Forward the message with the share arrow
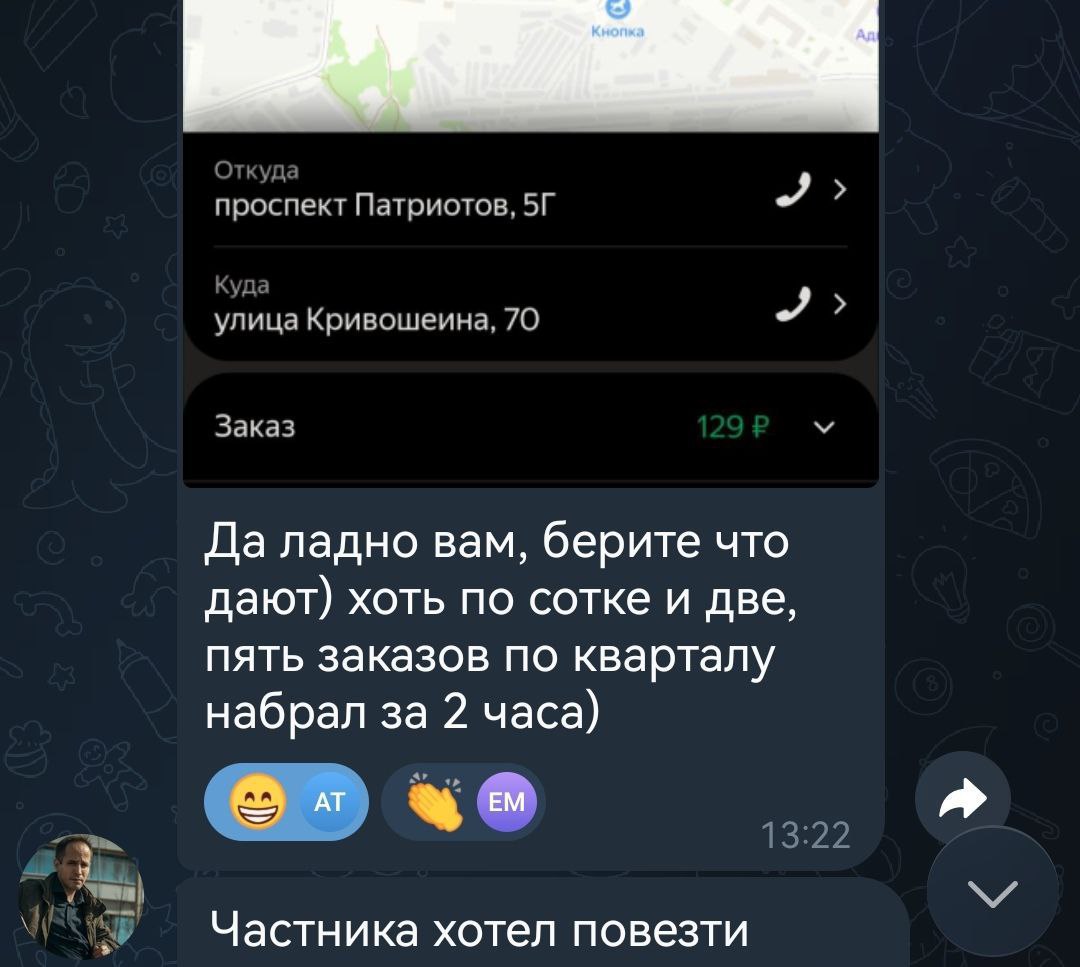The width and height of the screenshot is (1080, 967). tap(963, 797)
